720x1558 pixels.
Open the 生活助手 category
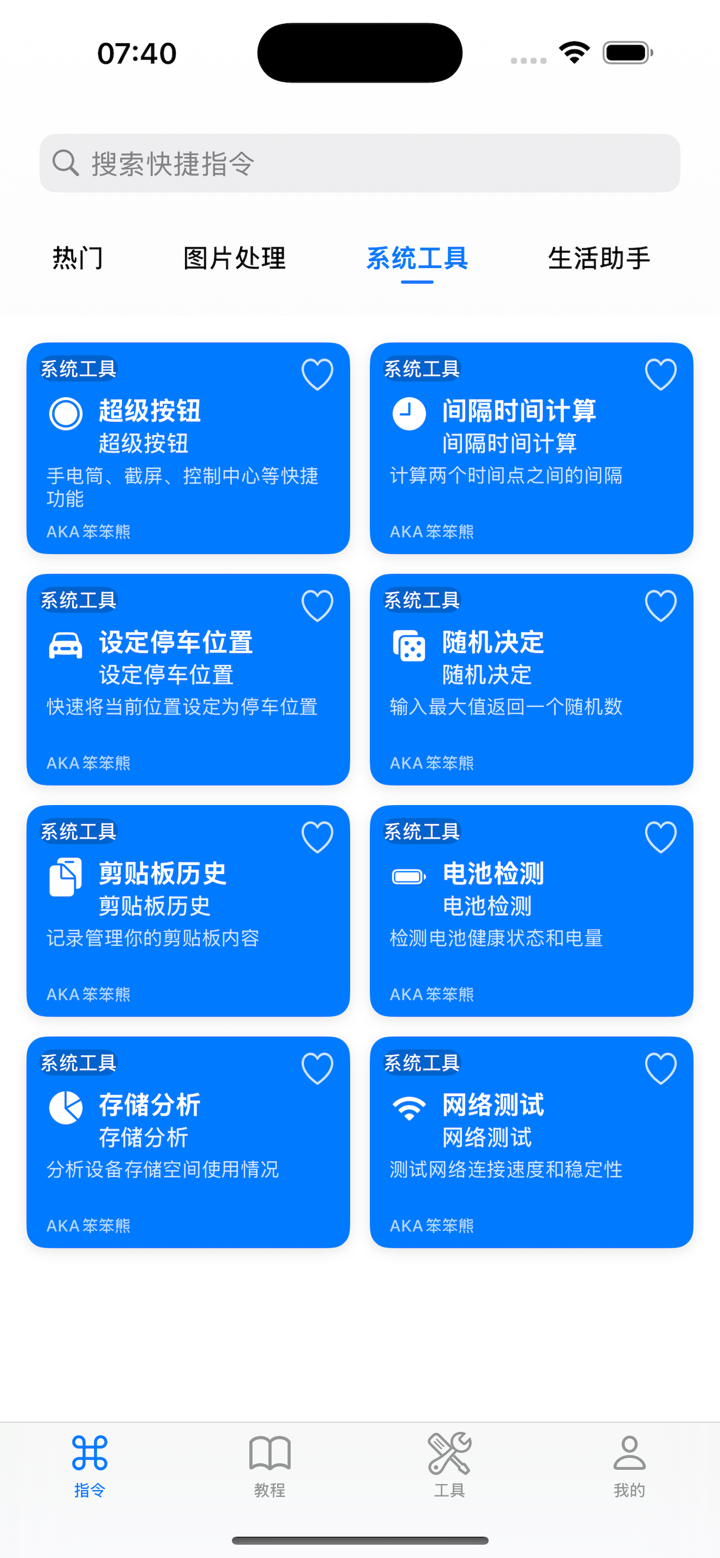point(600,258)
